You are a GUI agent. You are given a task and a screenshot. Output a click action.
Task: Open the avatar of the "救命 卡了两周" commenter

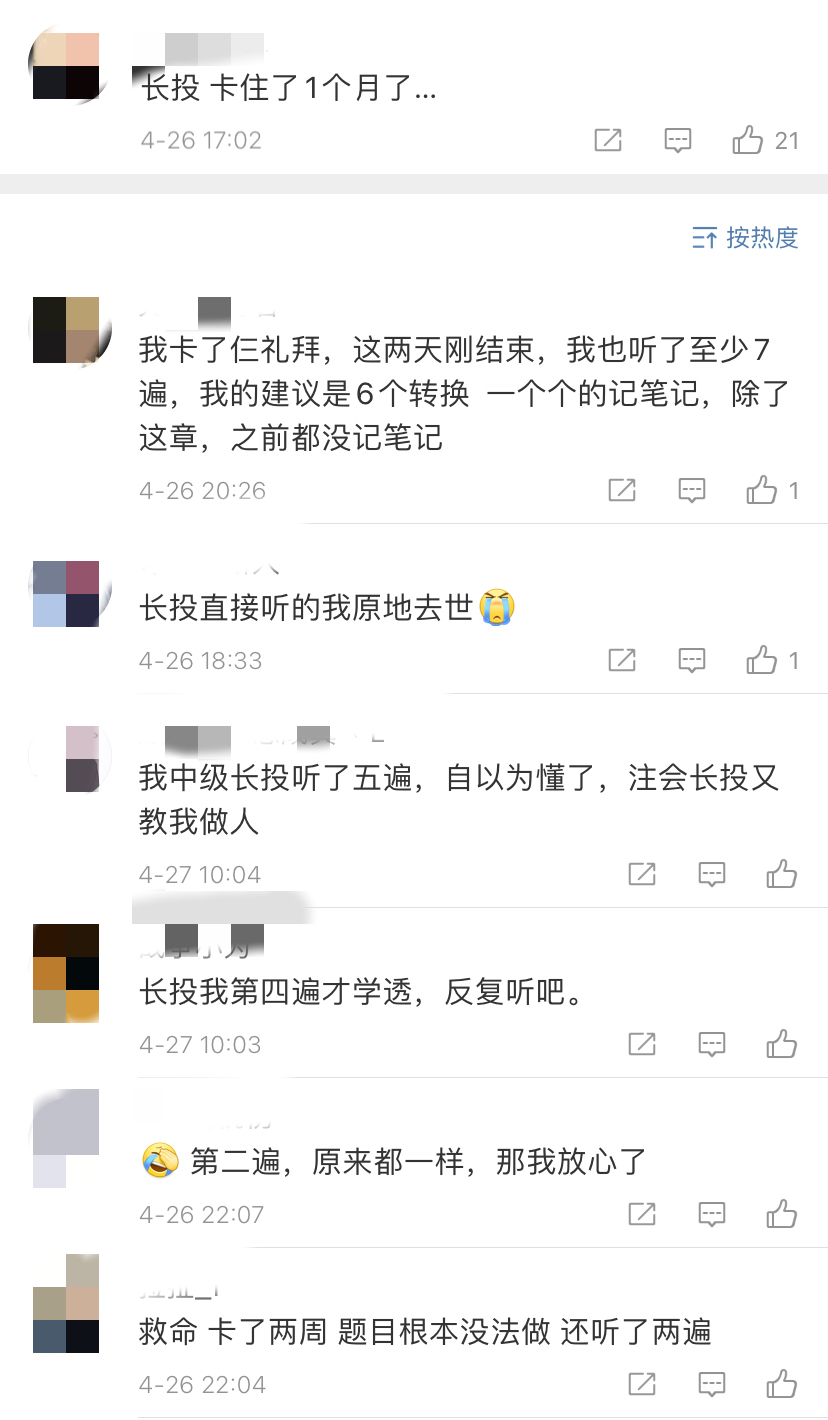[x=66, y=1303]
